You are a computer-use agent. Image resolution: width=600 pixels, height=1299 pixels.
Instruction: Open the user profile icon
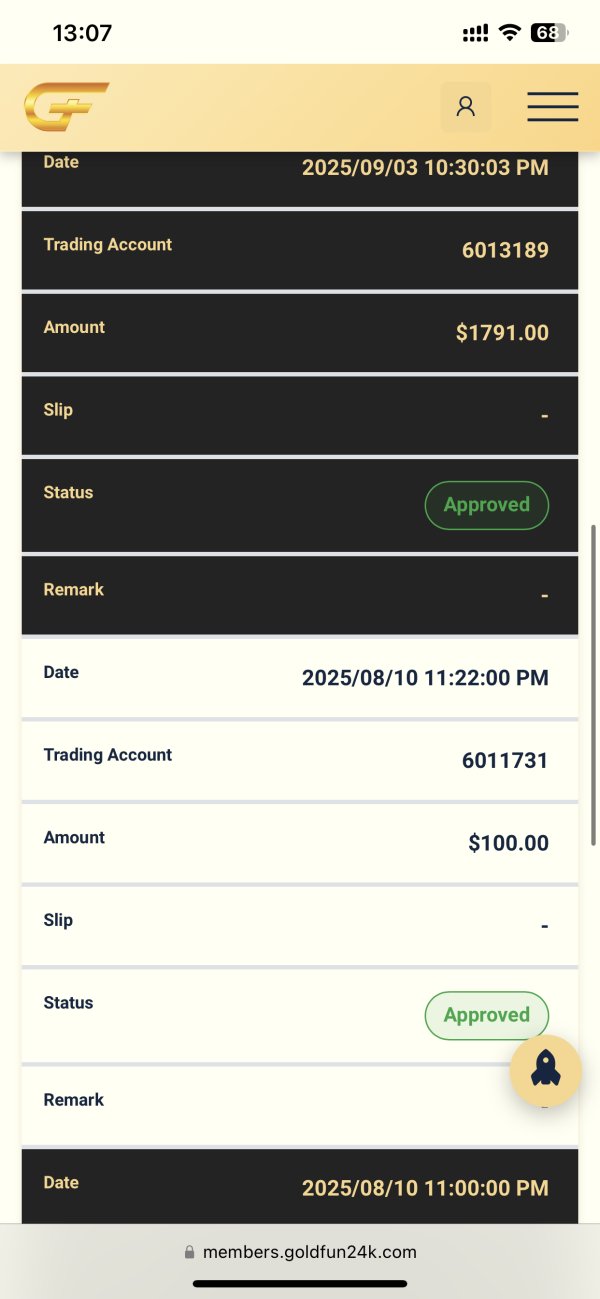[466, 107]
